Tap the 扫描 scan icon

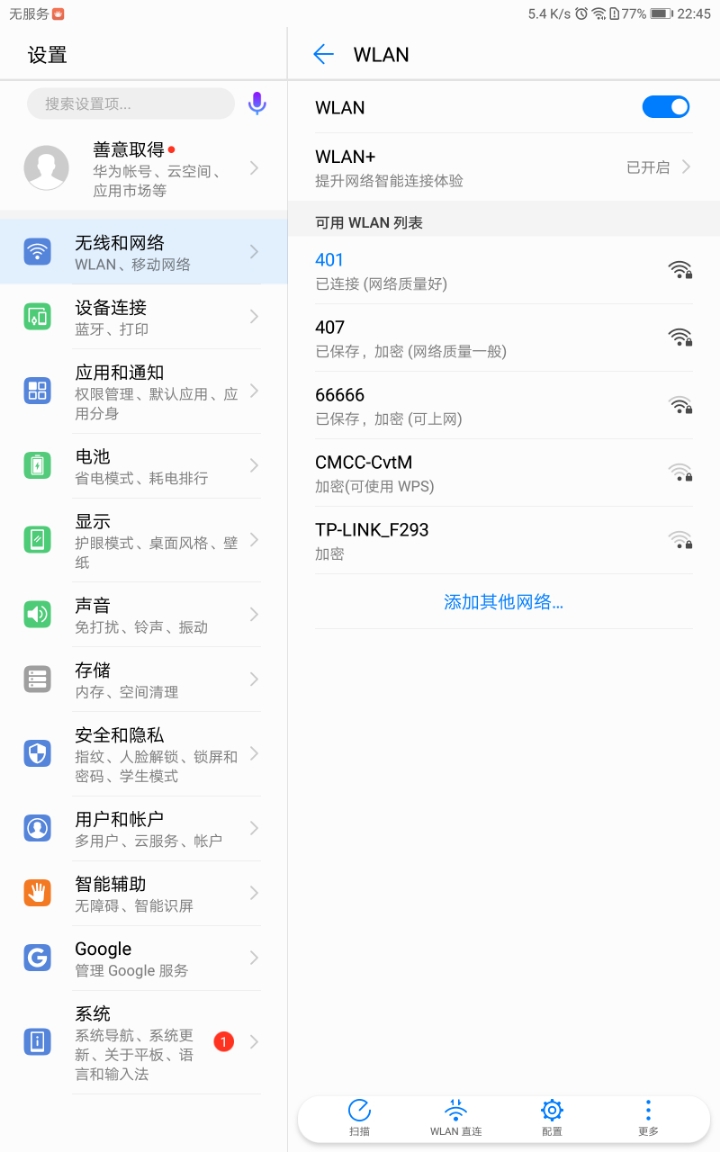(359, 1113)
